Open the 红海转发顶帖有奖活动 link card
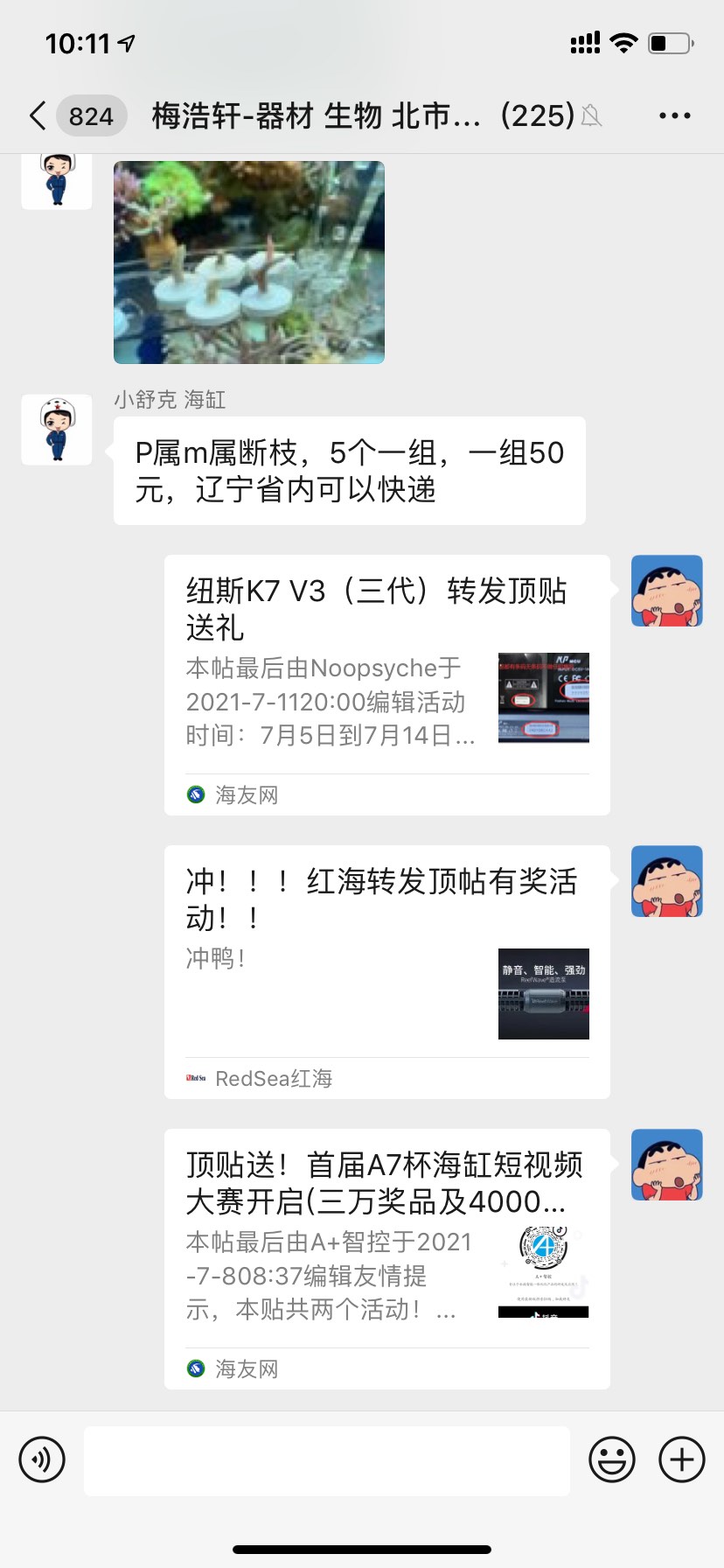724x1568 pixels. click(x=386, y=971)
